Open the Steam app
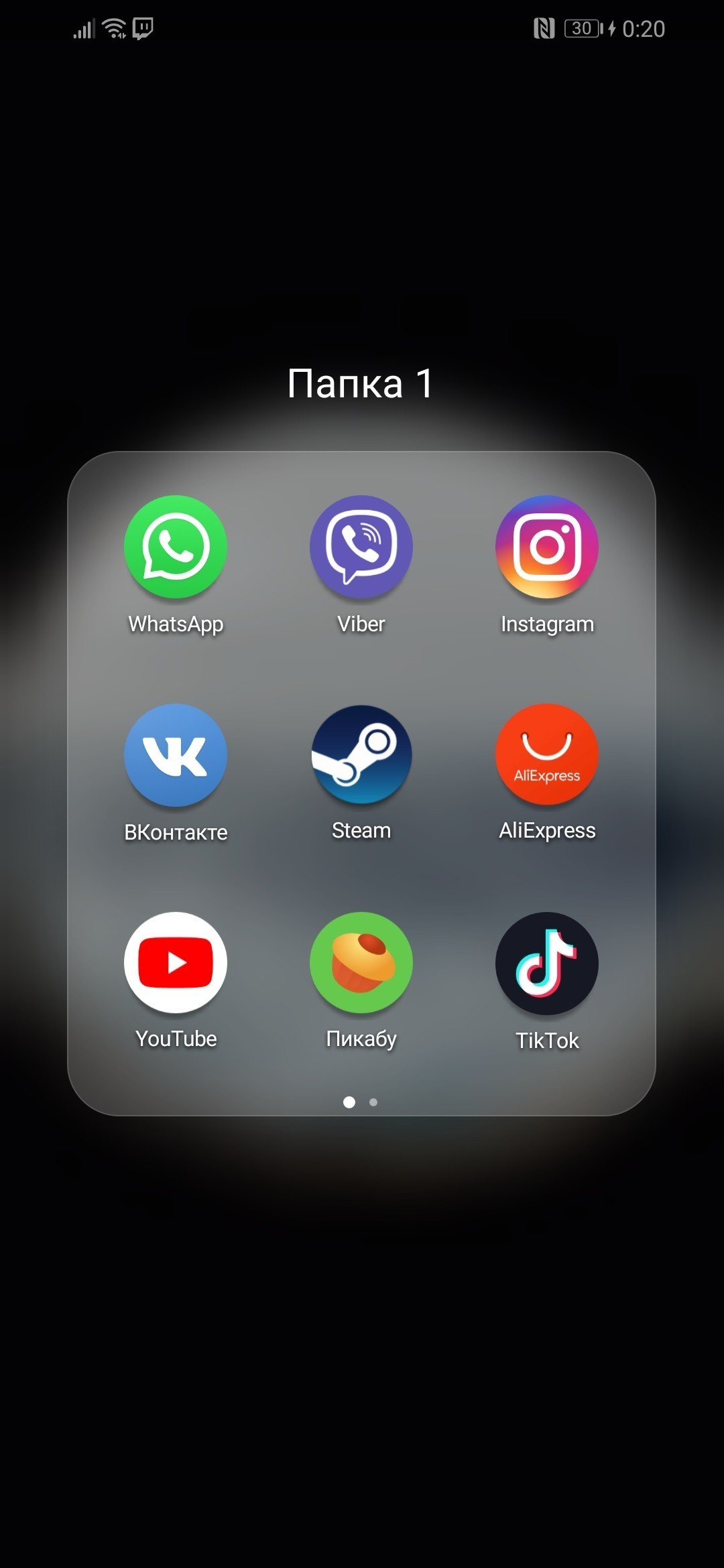The width and height of the screenshot is (724, 1568). [361, 755]
